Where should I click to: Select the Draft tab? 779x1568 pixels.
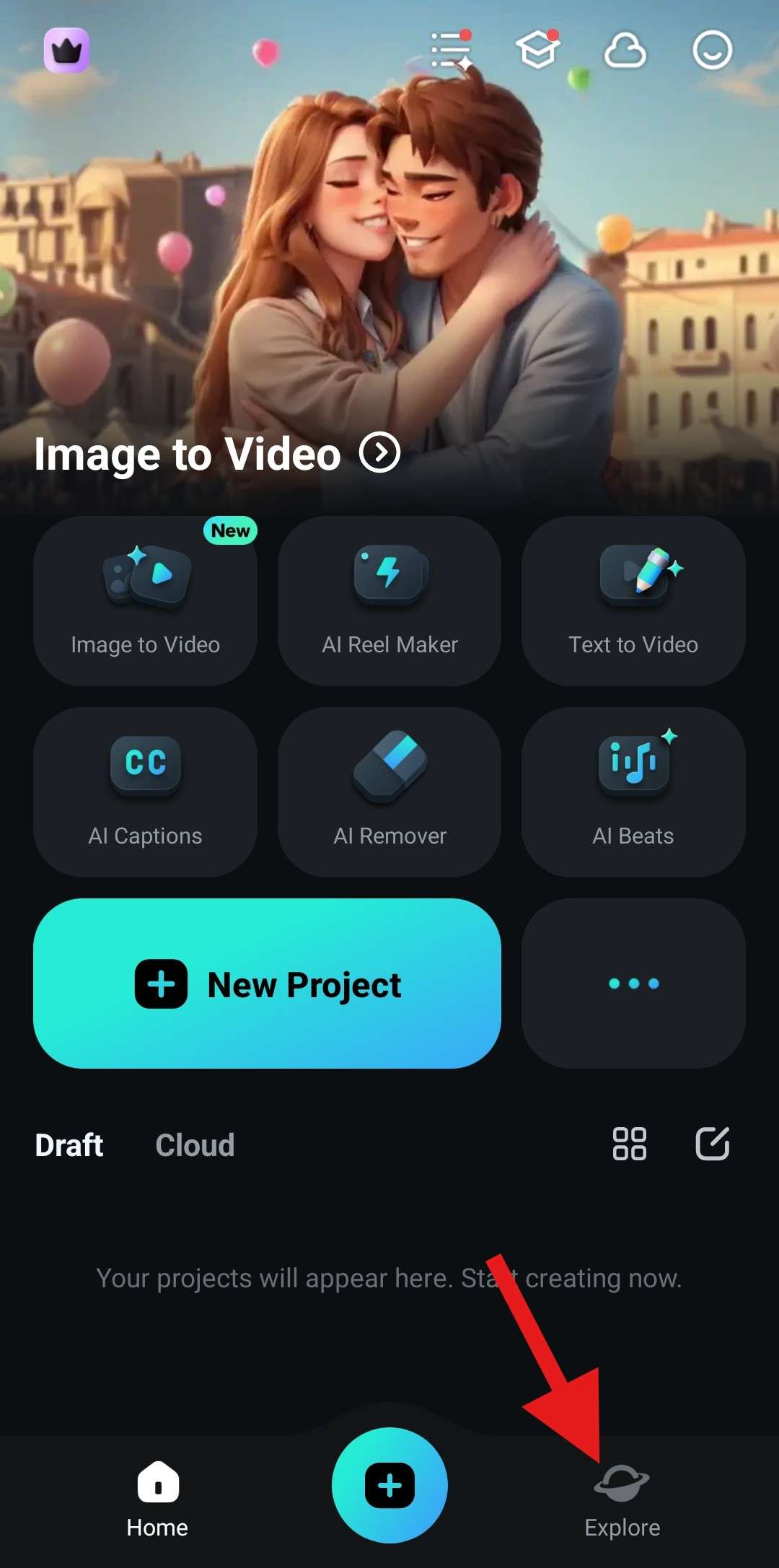point(69,1145)
